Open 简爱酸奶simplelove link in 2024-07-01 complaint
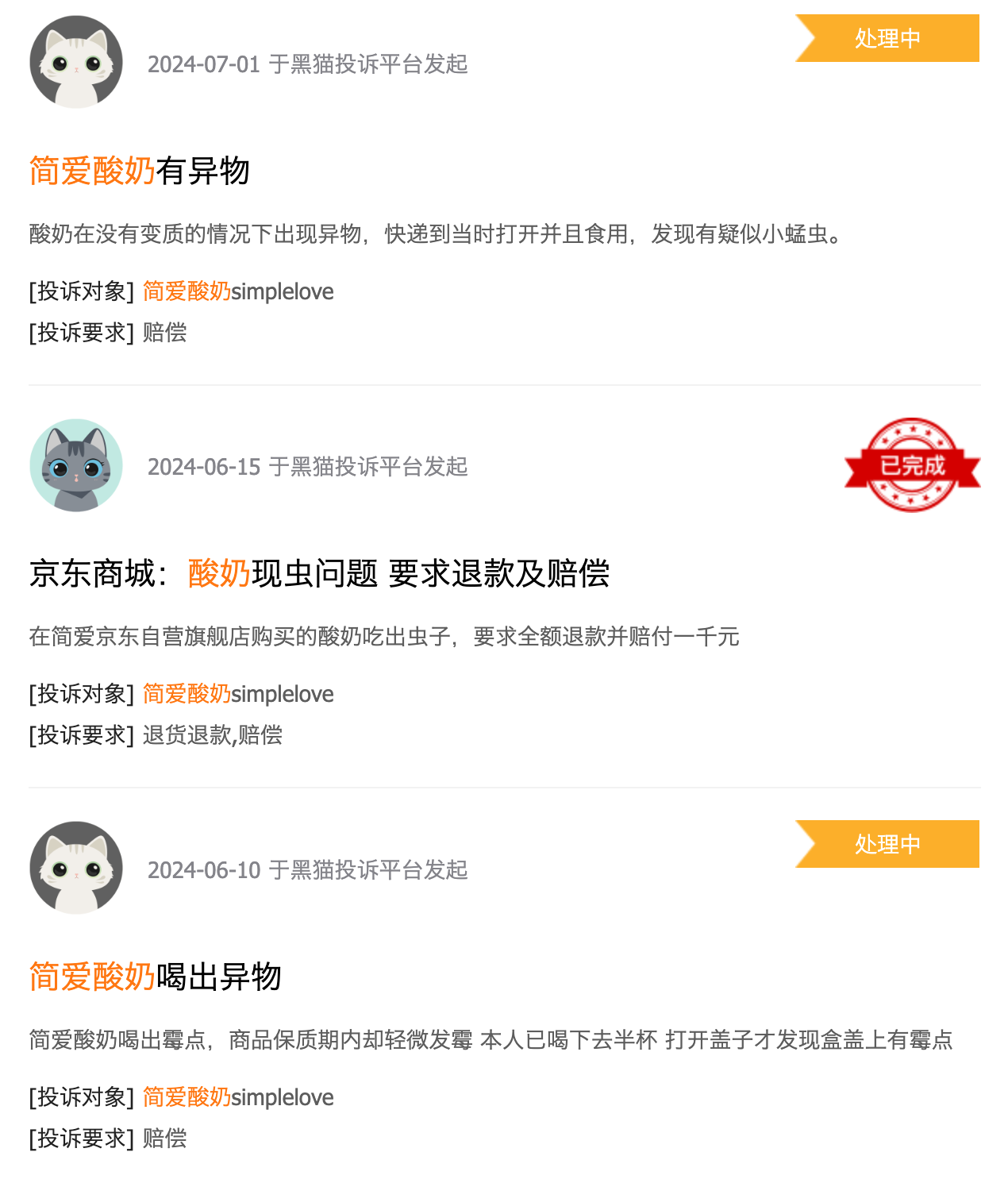 pyautogui.click(x=238, y=291)
